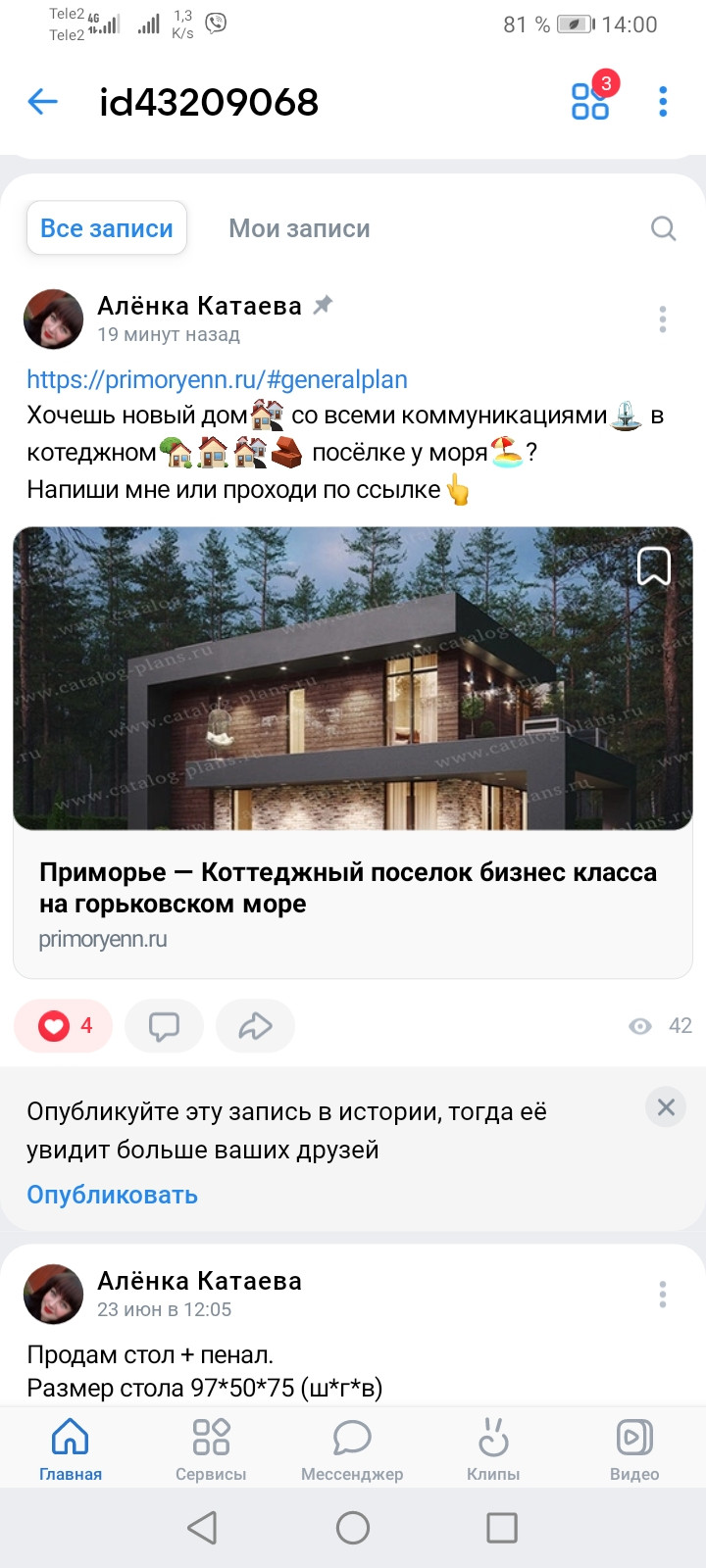The image size is (706, 1568).
Task: Open the profile overflow menu in header
Action: pos(663,102)
